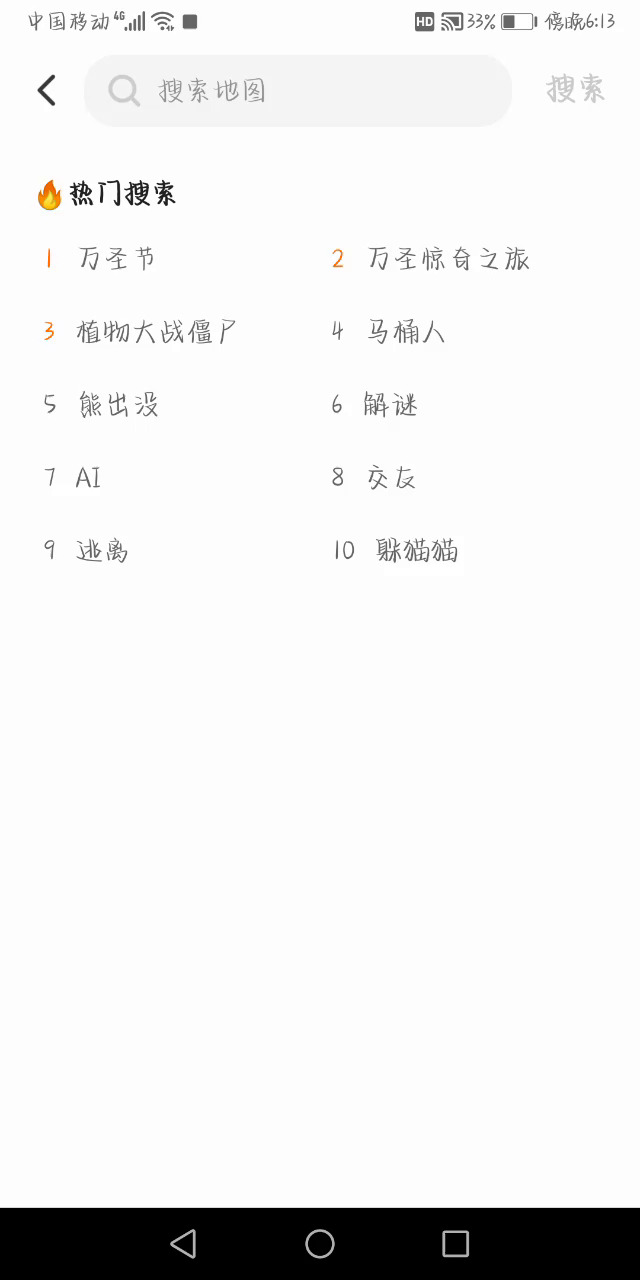640x1280 pixels.
Task: Search for 熊出没 from hot list
Action: tap(118, 405)
